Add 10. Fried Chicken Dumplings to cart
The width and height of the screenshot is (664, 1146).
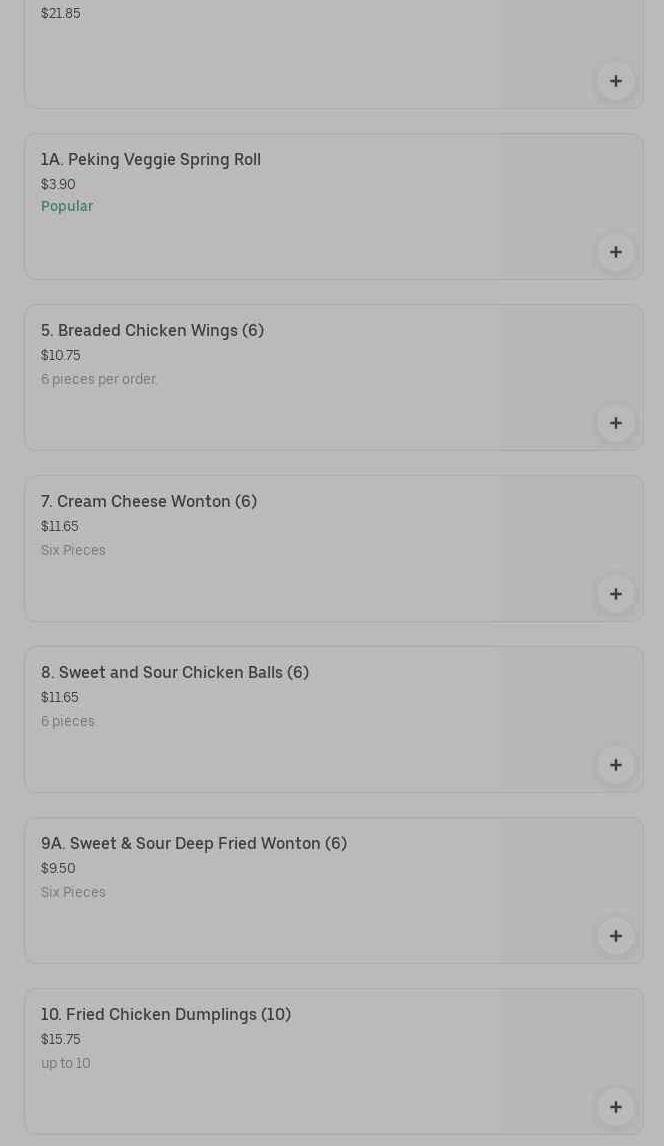(615, 1107)
